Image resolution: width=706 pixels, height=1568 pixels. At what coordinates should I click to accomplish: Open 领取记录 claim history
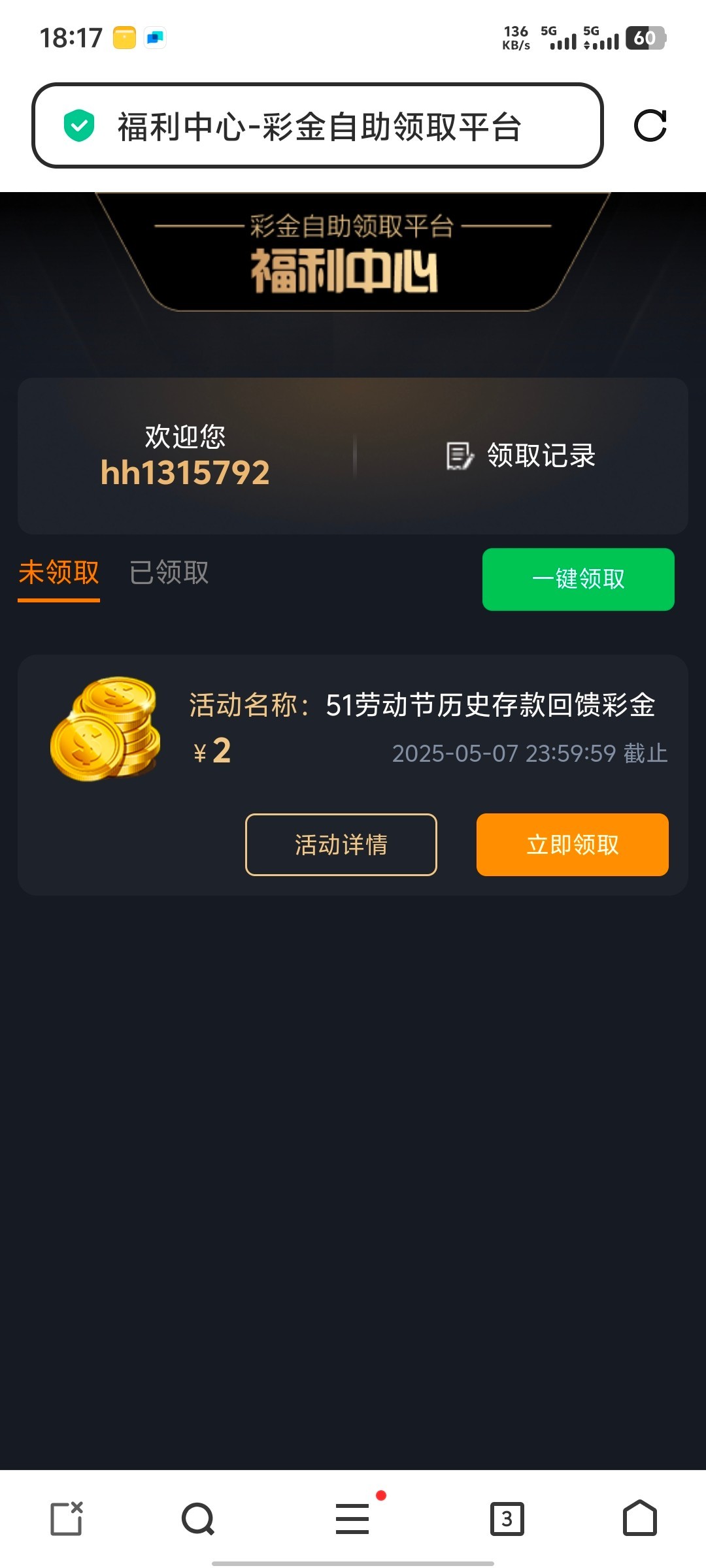[522, 455]
